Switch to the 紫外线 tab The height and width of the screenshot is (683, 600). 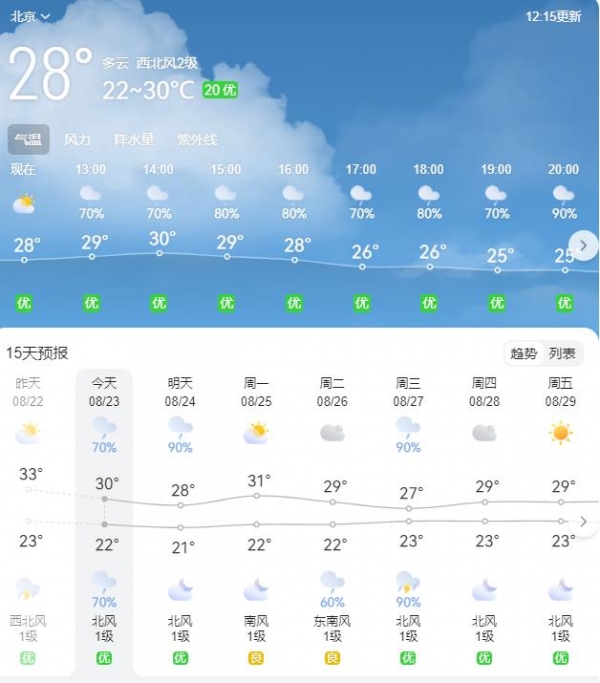pyautogui.click(x=197, y=139)
